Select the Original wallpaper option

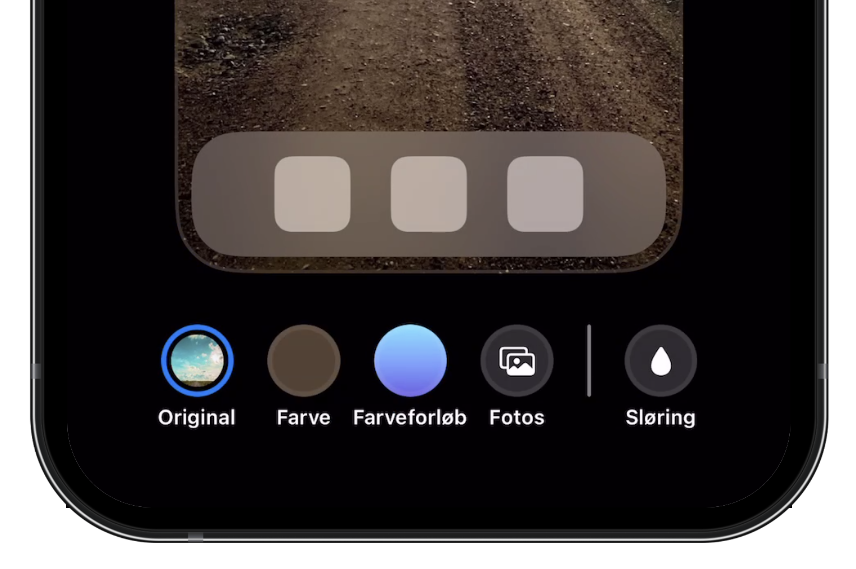197,361
